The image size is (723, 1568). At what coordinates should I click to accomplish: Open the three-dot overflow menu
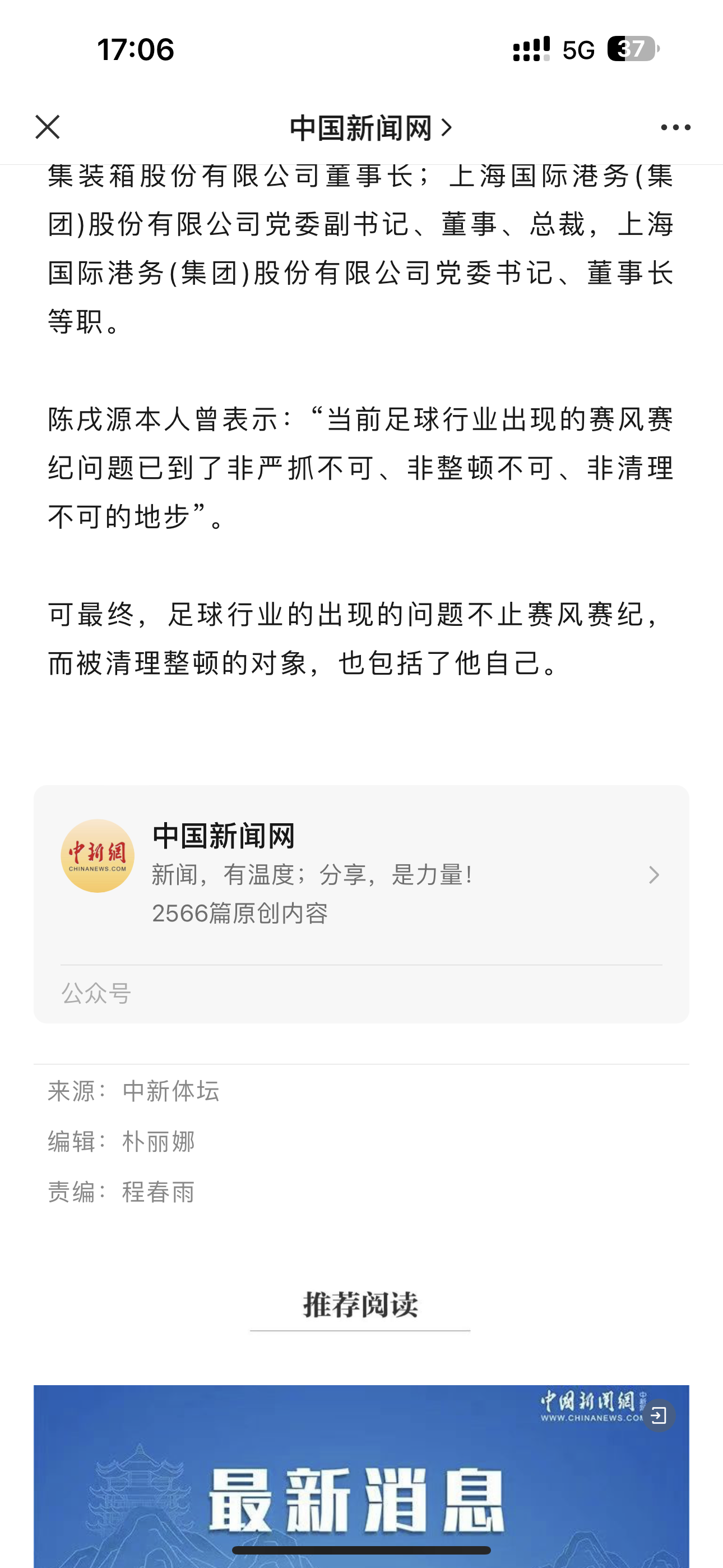[x=675, y=127]
